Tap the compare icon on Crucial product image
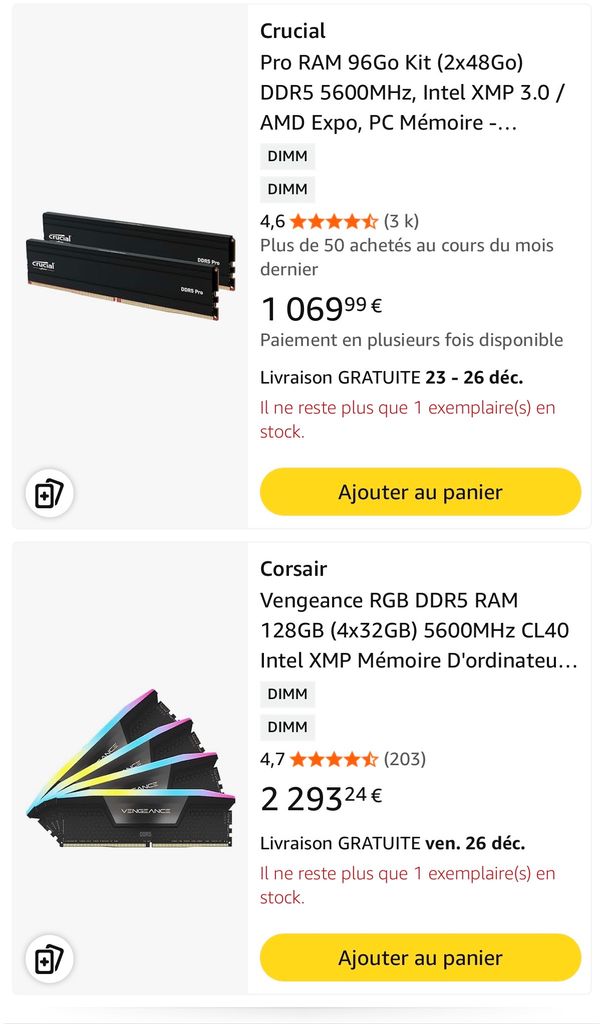 click(49, 493)
